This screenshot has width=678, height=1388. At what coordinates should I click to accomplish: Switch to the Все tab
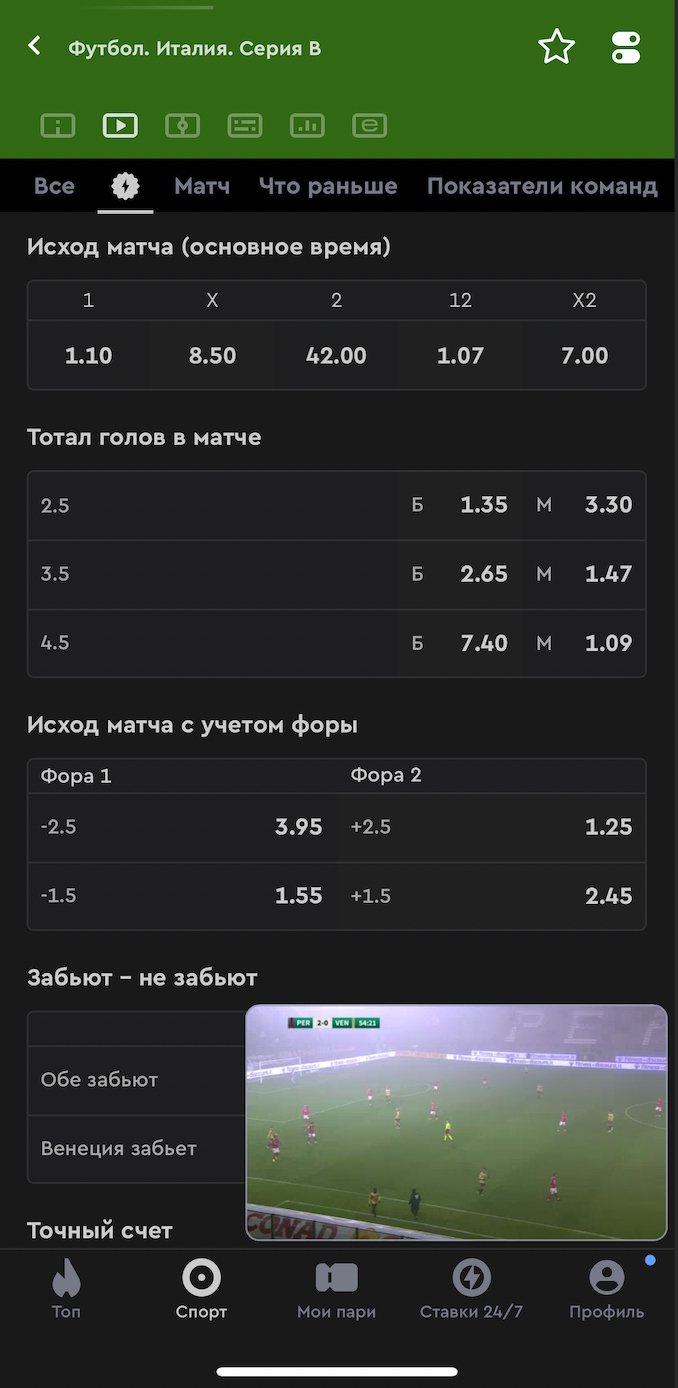[x=54, y=186]
